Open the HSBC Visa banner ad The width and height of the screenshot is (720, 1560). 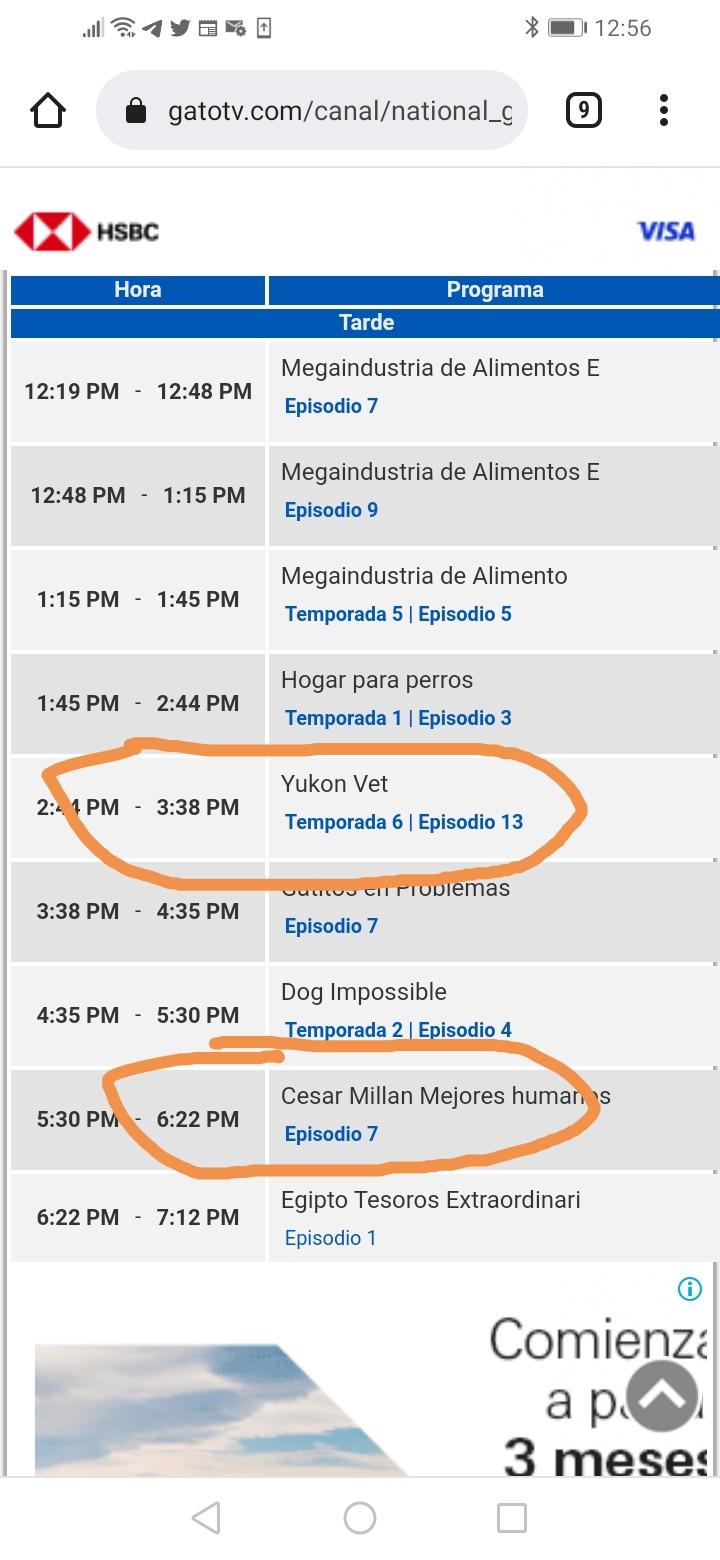tap(360, 231)
